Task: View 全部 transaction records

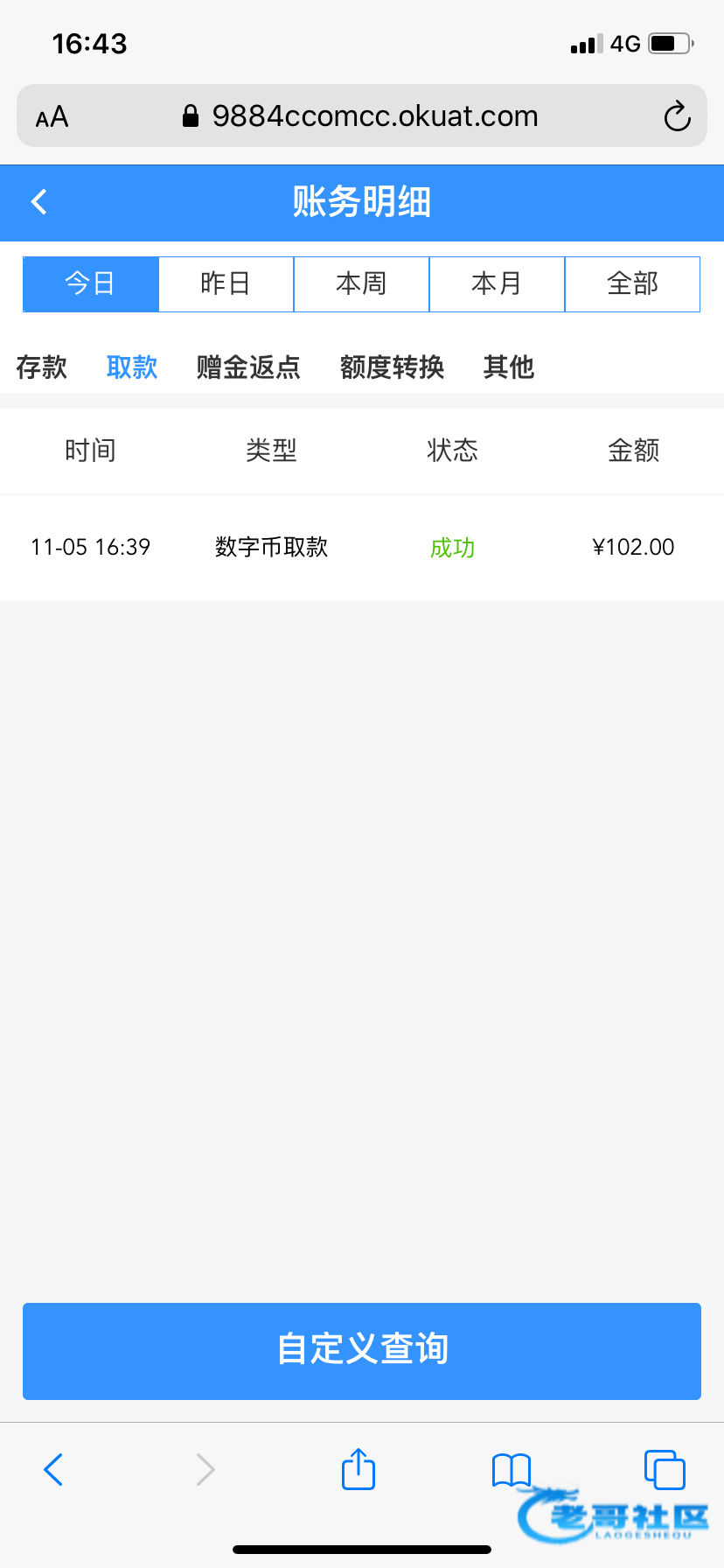Action: click(x=632, y=283)
